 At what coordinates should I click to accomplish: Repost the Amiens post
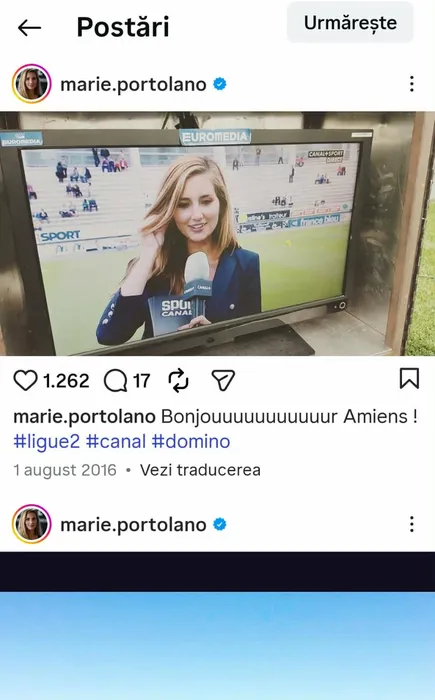pyautogui.click(x=178, y=380)
